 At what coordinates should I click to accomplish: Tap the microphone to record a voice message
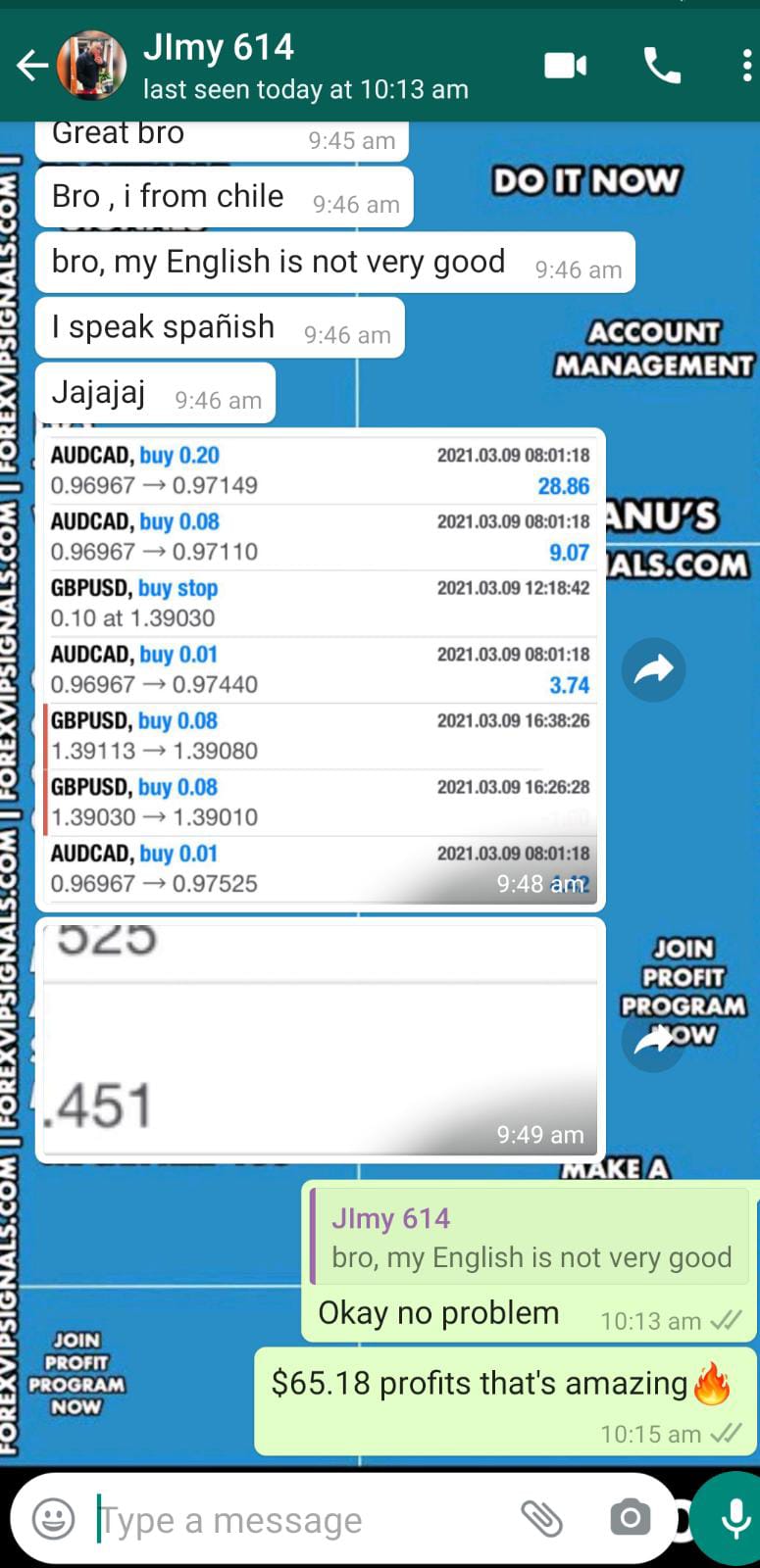734,1519
